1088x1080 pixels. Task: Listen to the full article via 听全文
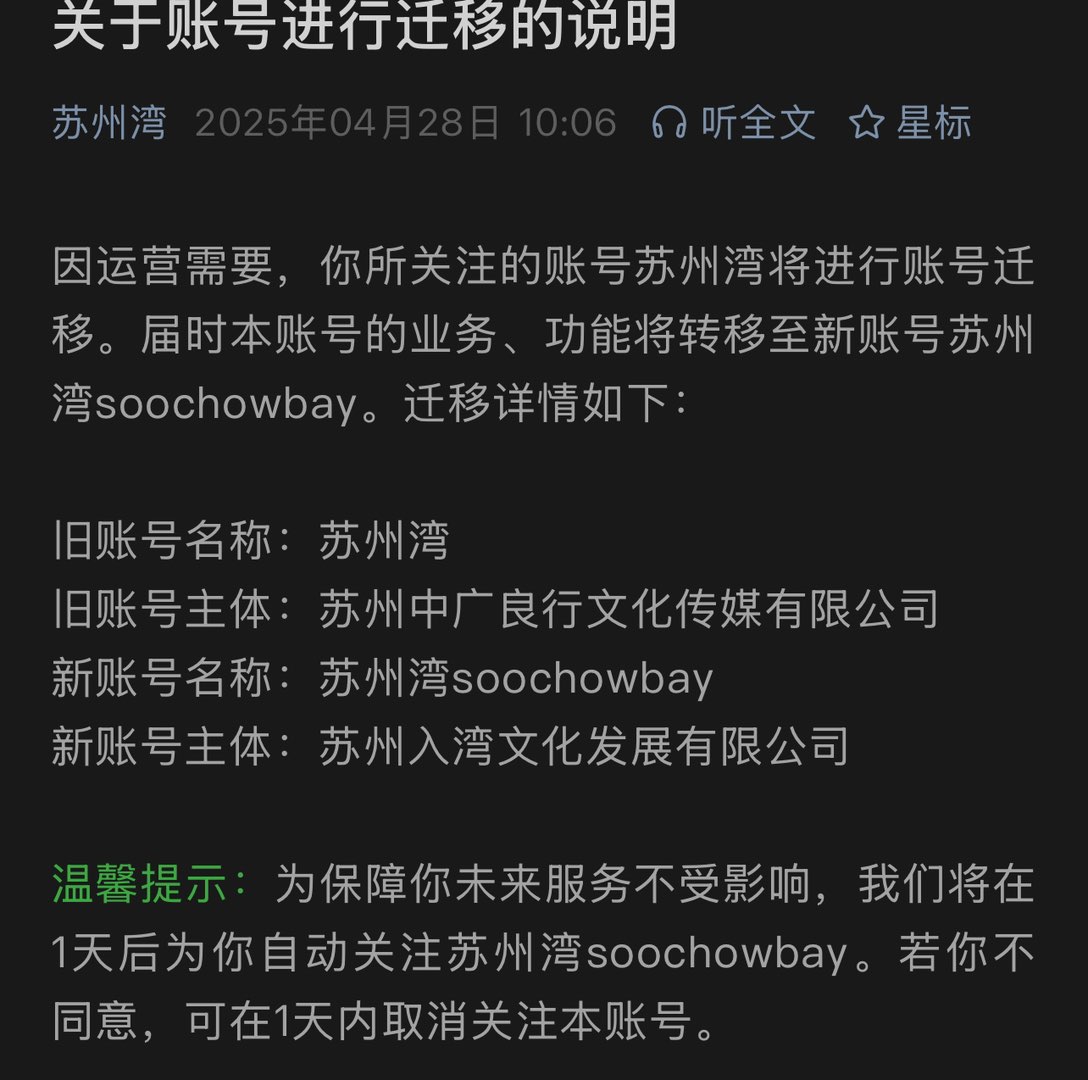(x=735, y=123)
